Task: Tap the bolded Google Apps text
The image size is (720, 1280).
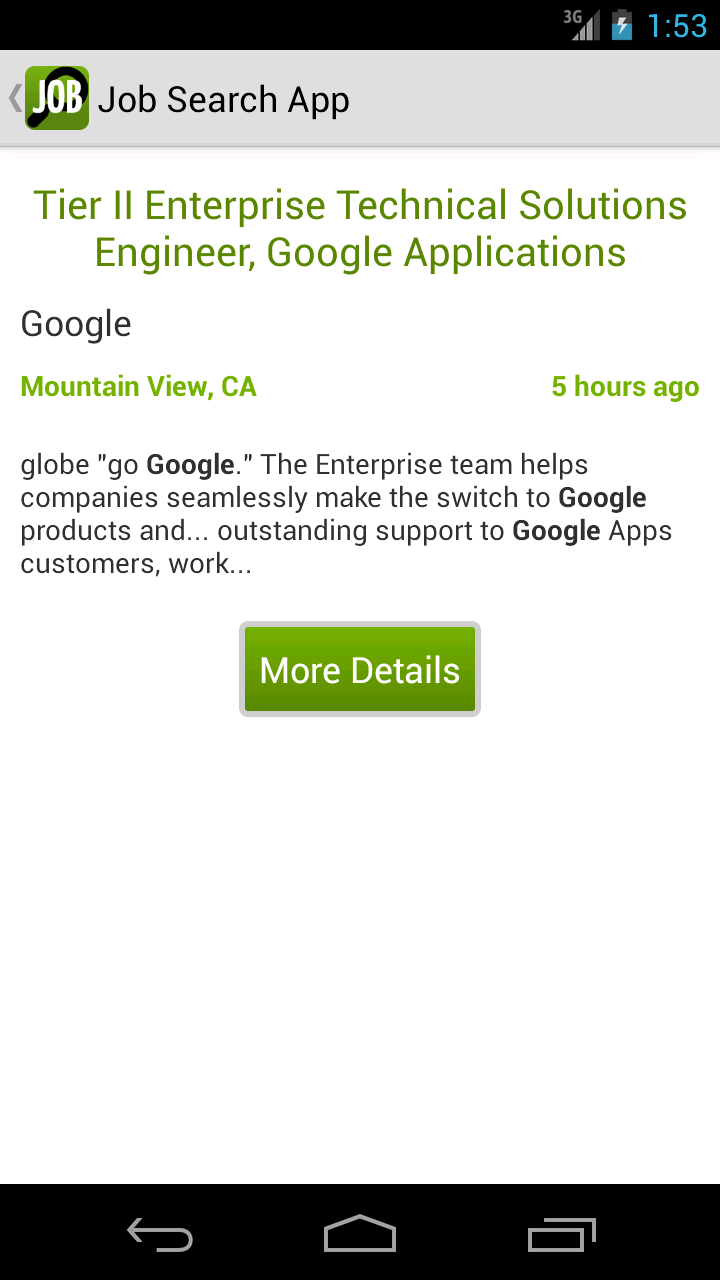Action: 556,530
